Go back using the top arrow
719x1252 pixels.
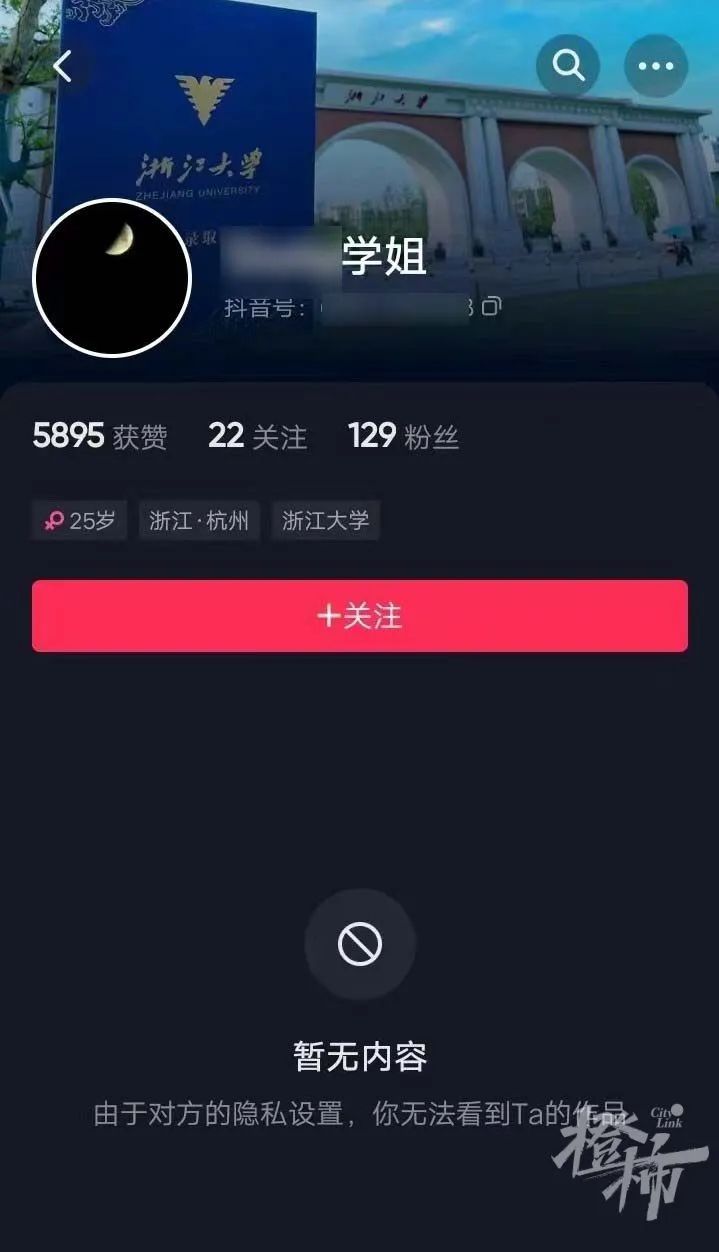tap(63, 66)
